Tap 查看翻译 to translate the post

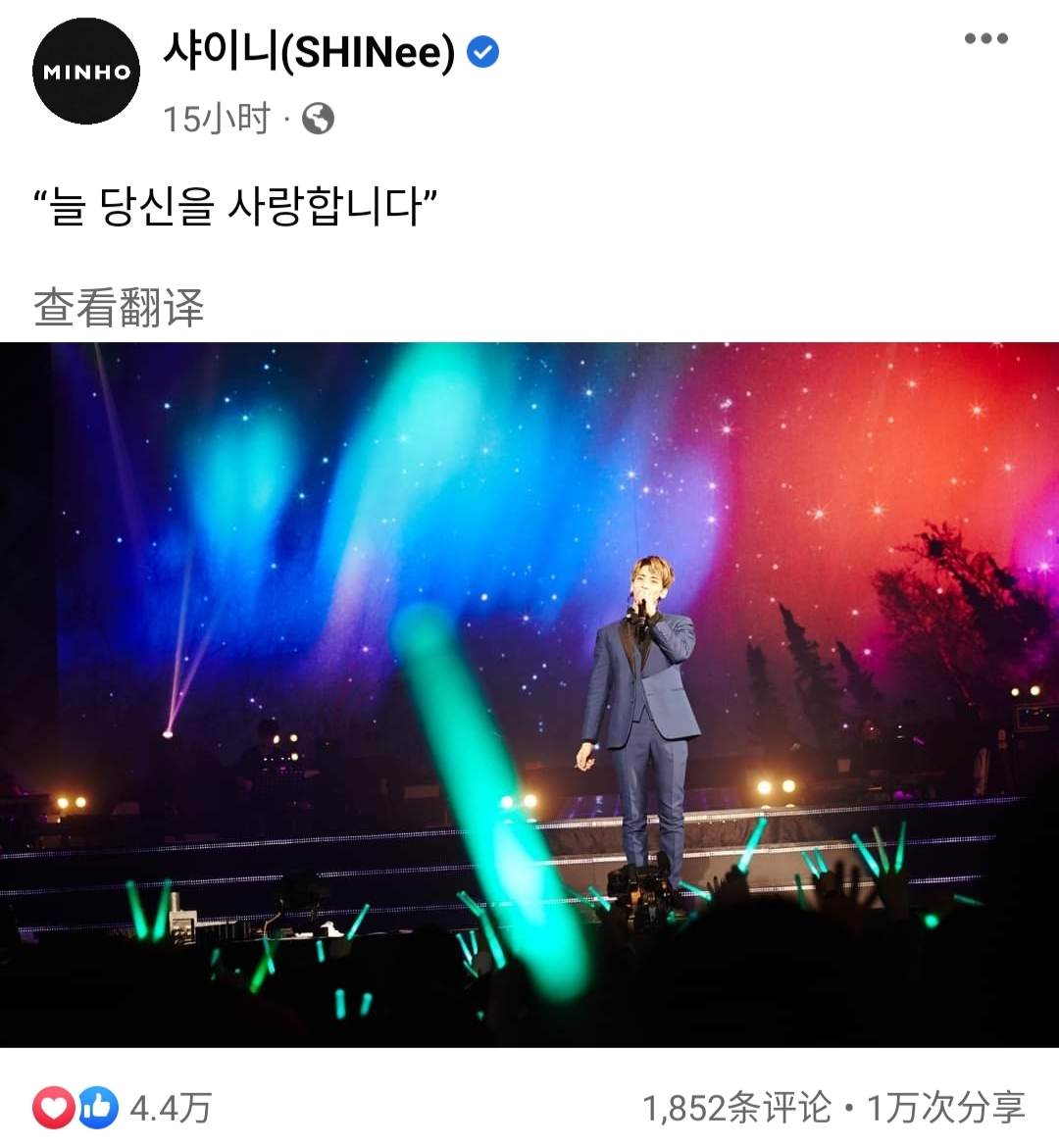click(119, 307)
